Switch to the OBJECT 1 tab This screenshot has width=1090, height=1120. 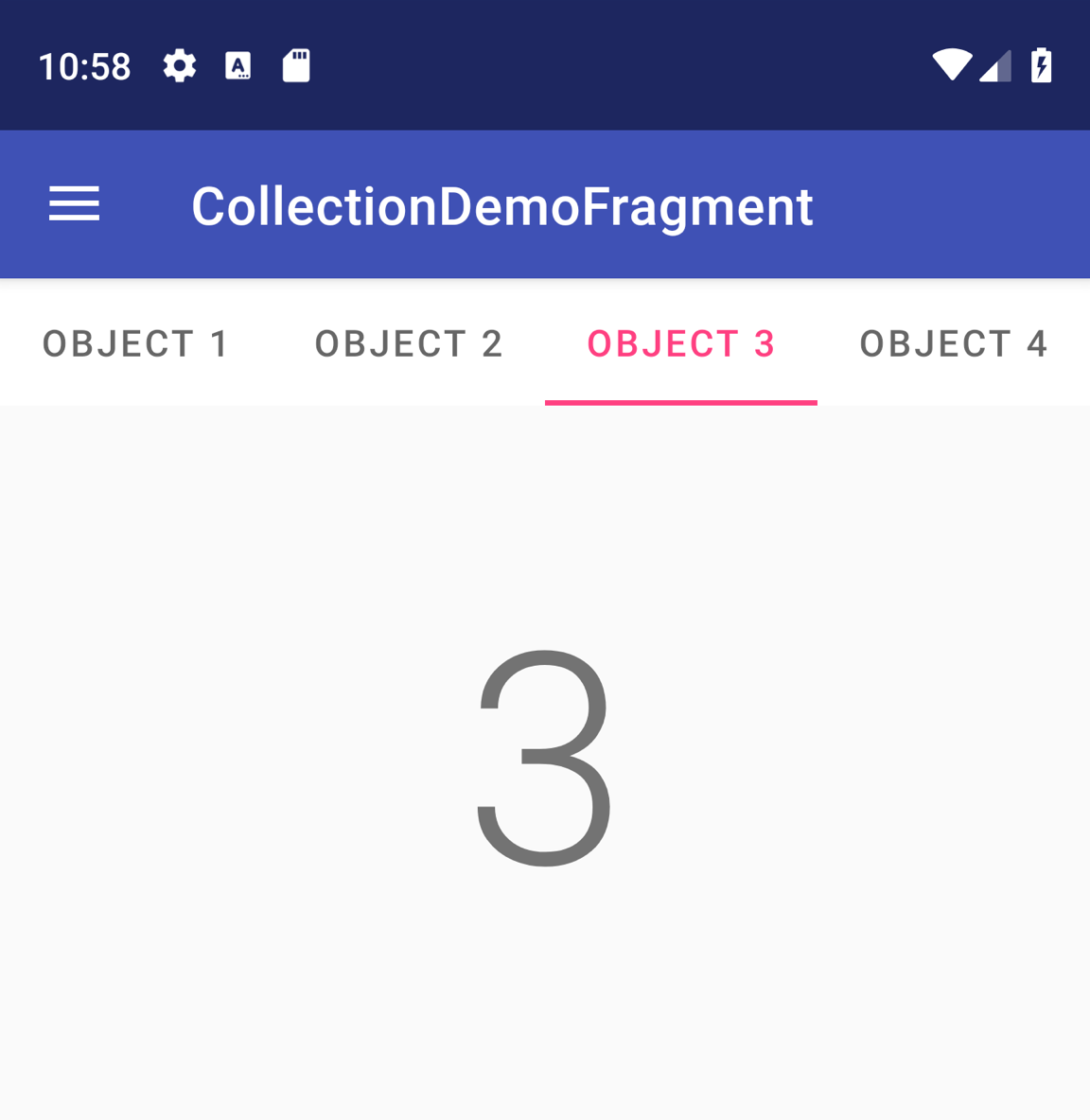click(x=135, y=343)
